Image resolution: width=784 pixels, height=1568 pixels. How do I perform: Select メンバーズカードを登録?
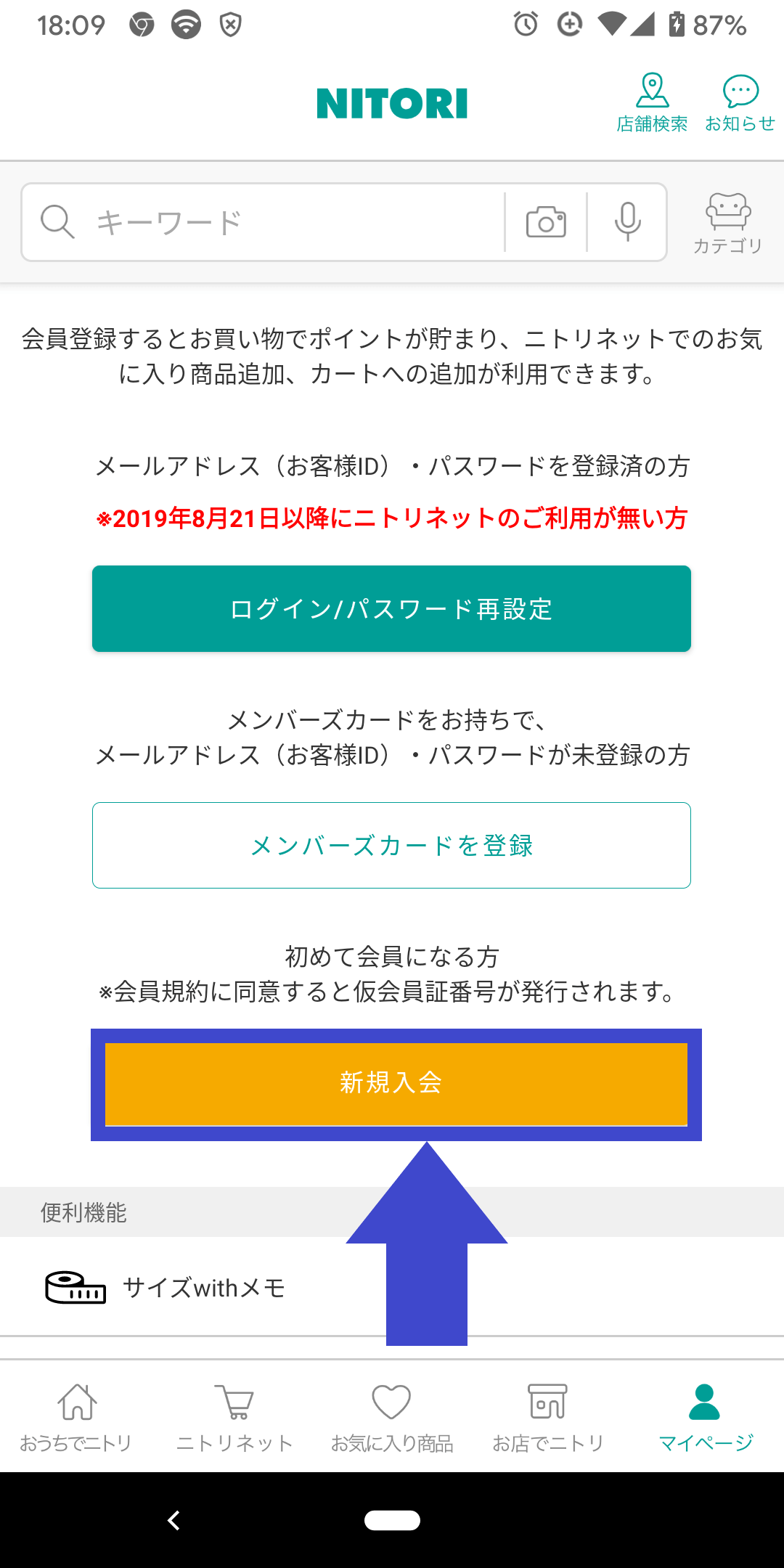pyautogui.click(x=391, y=845)
